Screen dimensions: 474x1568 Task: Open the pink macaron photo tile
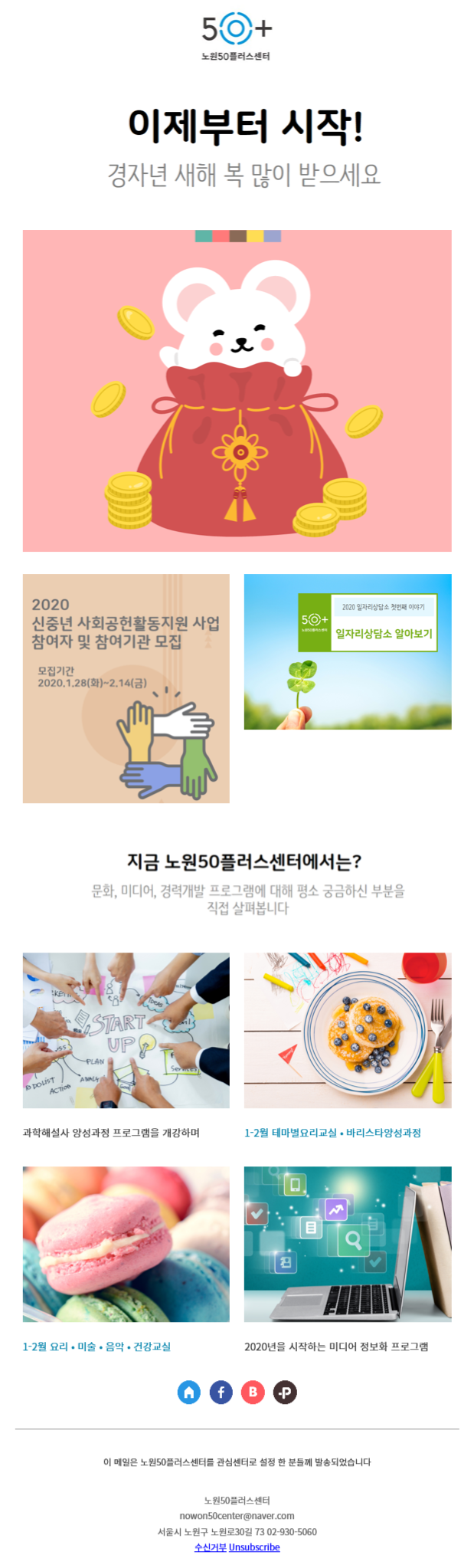126,1243
